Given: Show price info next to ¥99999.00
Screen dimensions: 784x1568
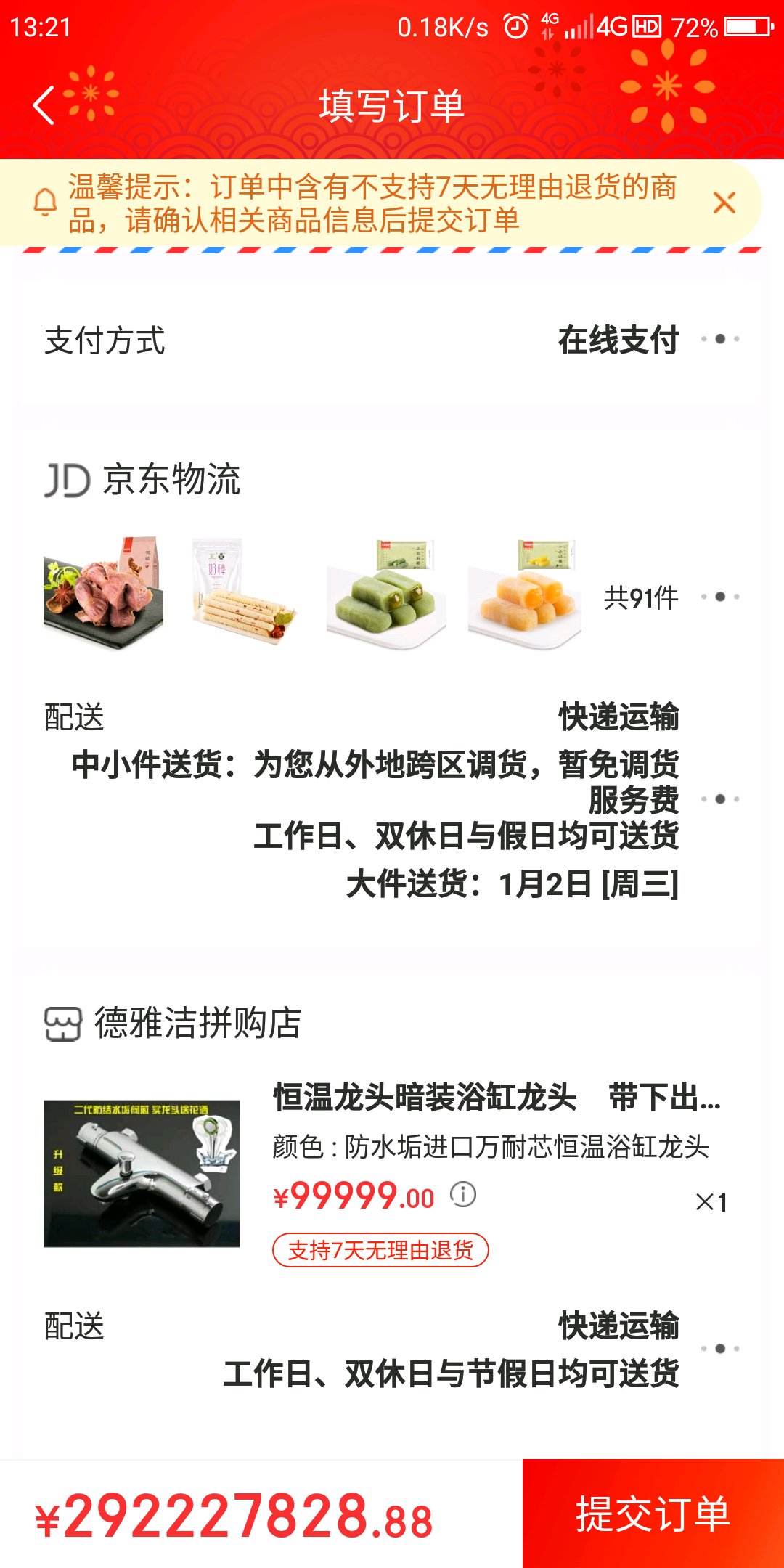Looking at the screenshot, I should pyautogui.click(x=463, y=1194).
